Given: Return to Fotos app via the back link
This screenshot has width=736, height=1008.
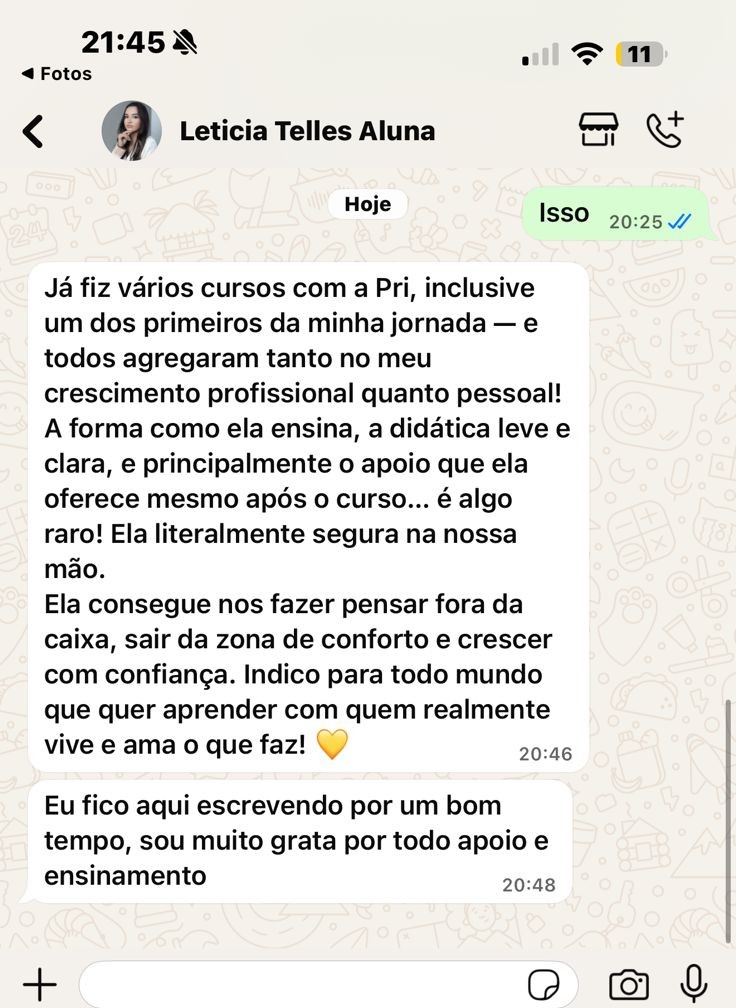Looking at the screenshot, I should click(56, 74).
